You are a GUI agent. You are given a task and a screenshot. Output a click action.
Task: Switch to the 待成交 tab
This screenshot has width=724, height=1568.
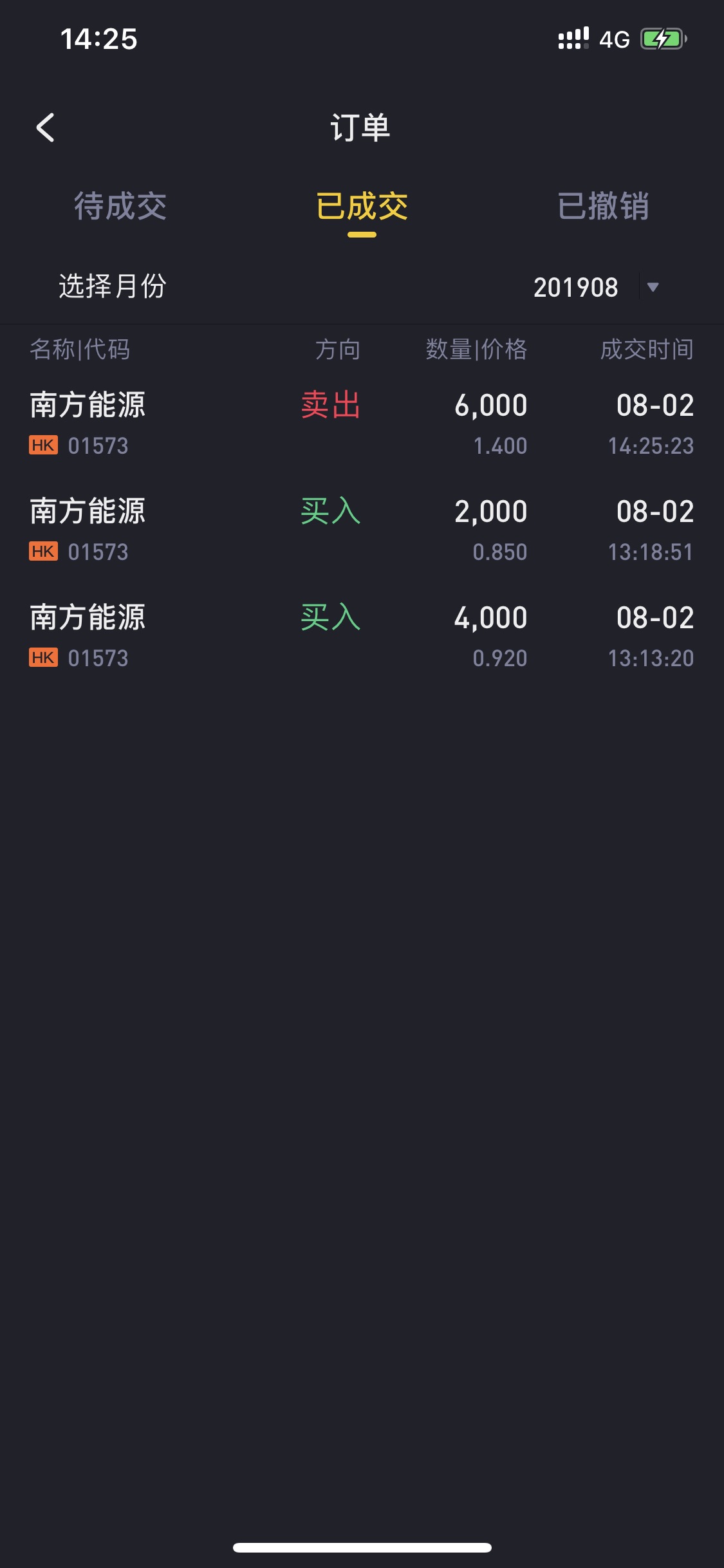pos(120,207)
